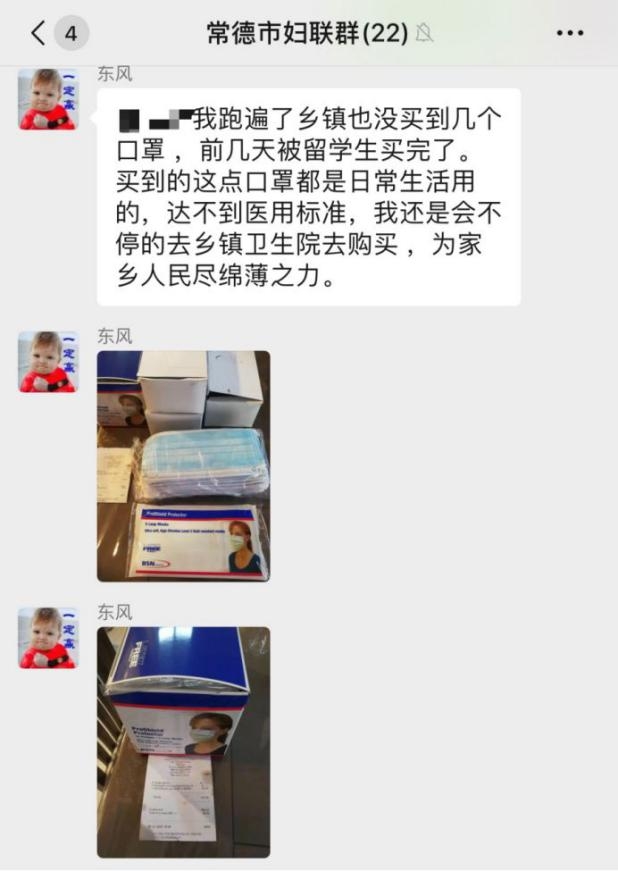Open 东风's avatar beside the text message
Viewport: 618px width, 871px height.
coord(47,99)
